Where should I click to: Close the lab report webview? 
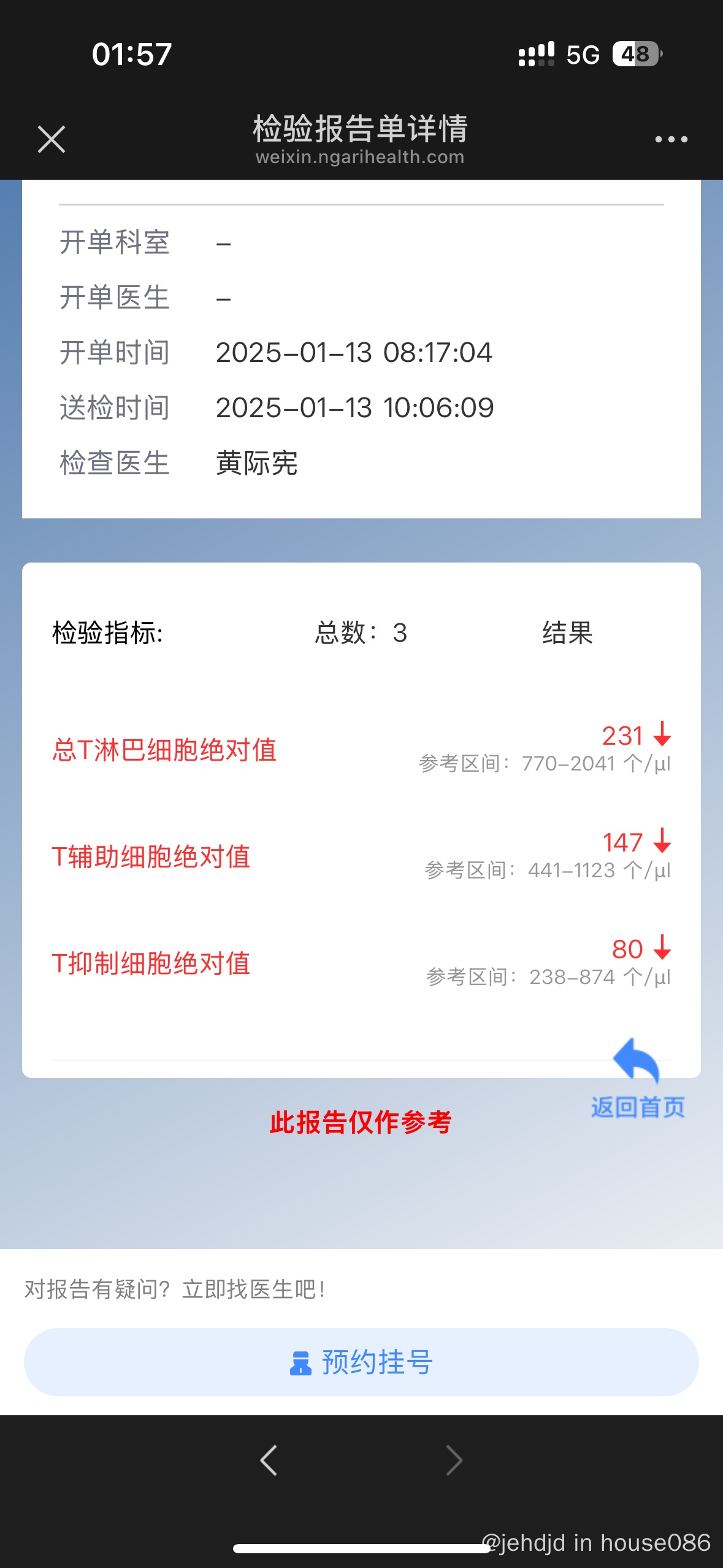coord(52,139)
